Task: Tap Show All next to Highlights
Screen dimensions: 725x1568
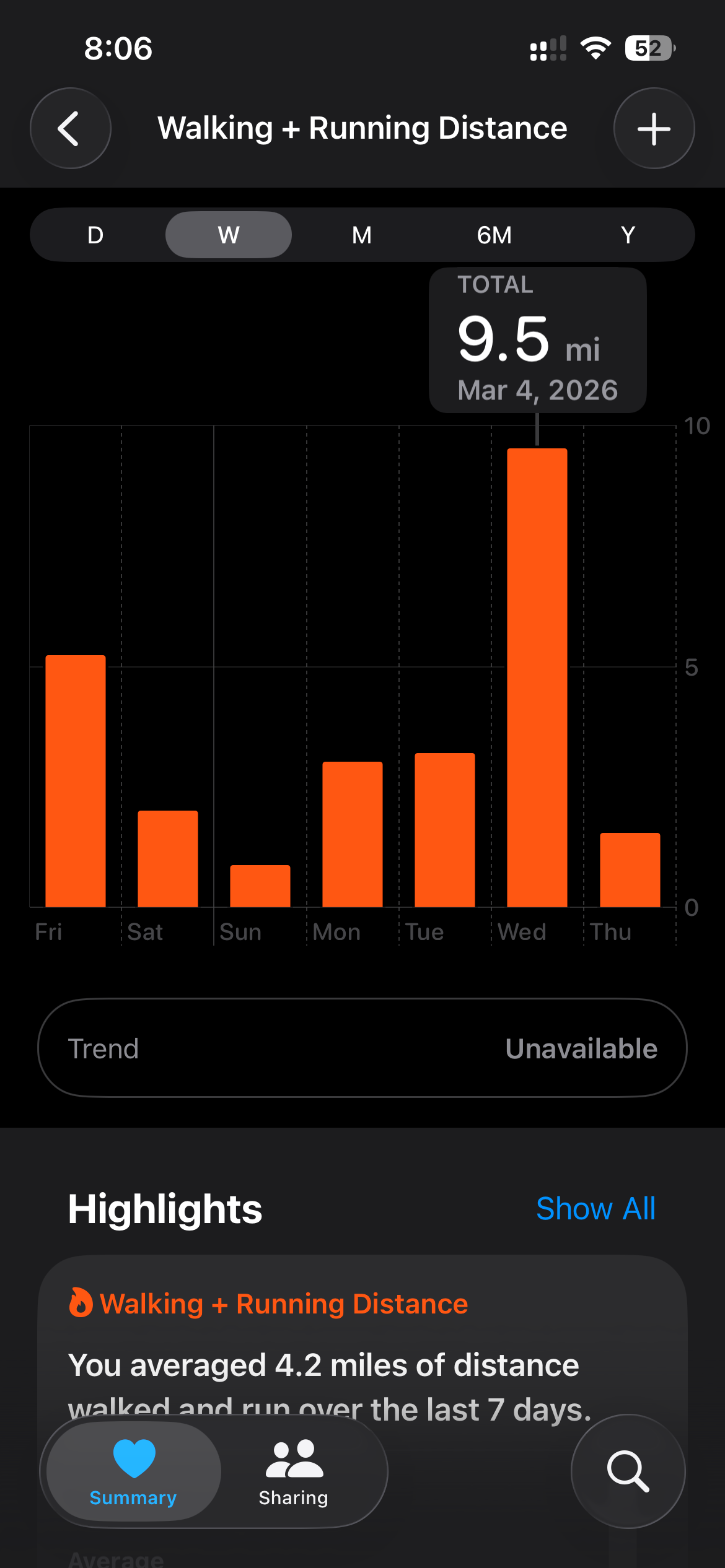Action: pyautogui.click(x=595, y=1208)
